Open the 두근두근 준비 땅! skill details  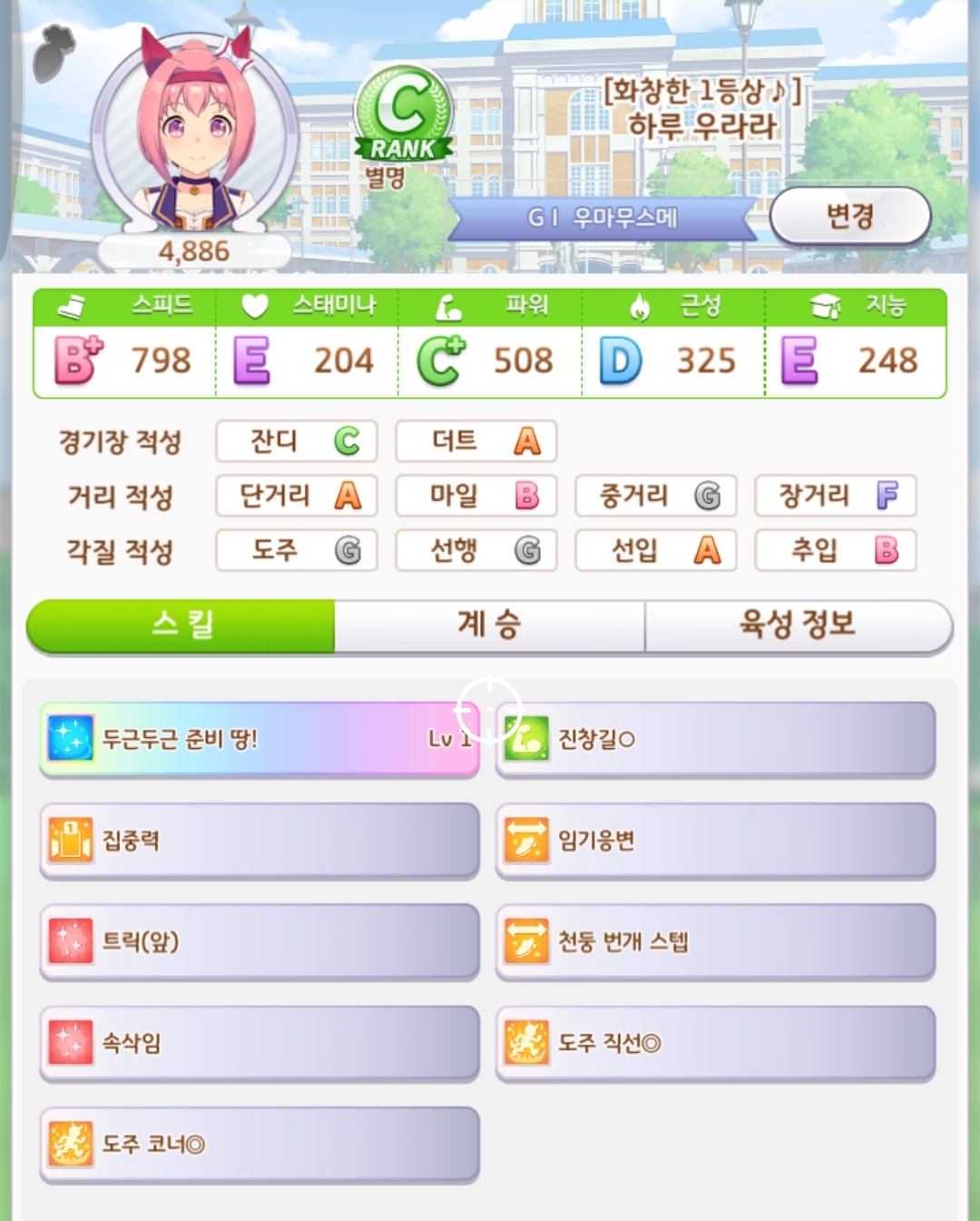tap(259, 739)
